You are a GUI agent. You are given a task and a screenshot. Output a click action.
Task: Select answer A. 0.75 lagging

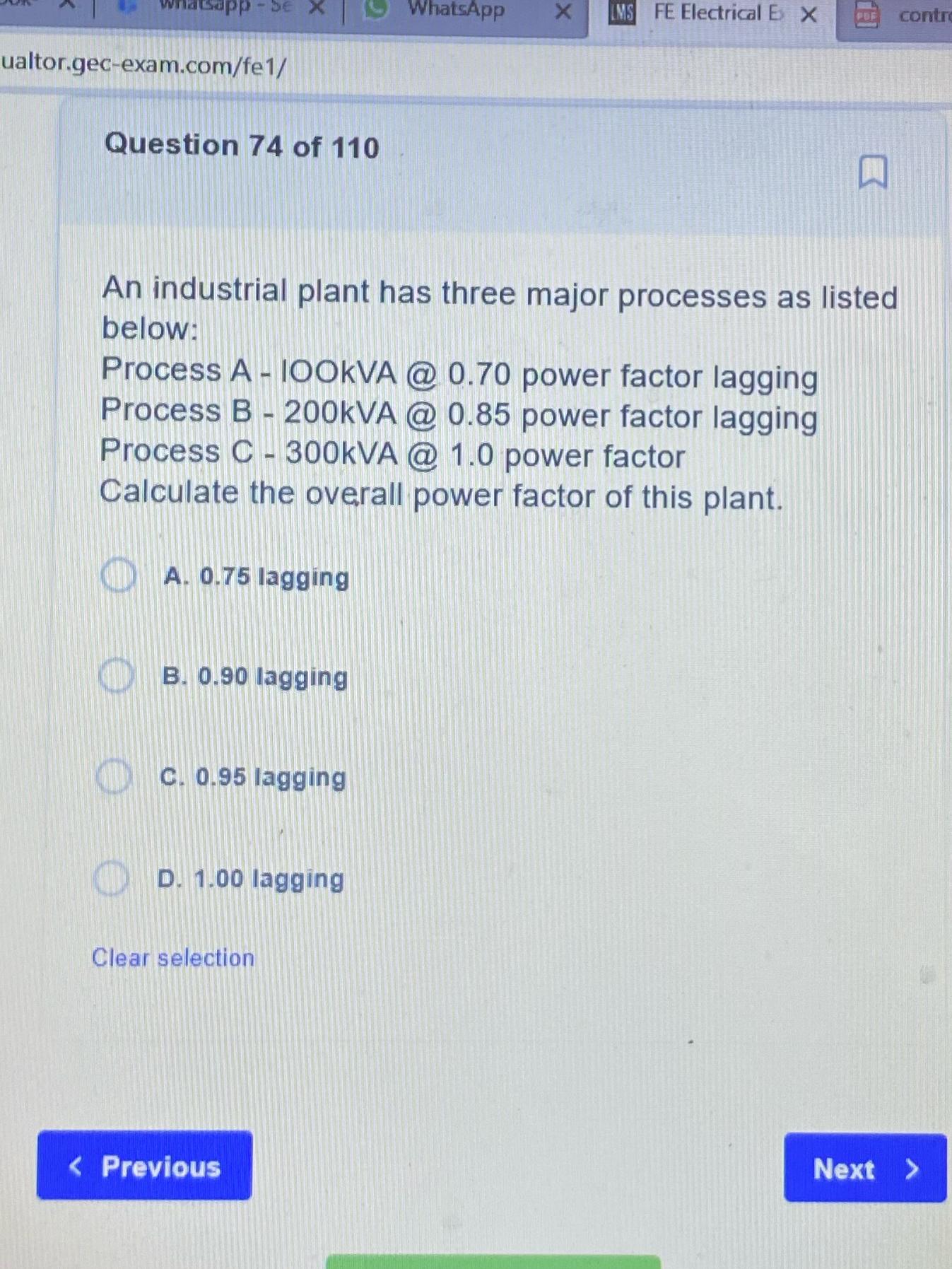coord(118,575)
